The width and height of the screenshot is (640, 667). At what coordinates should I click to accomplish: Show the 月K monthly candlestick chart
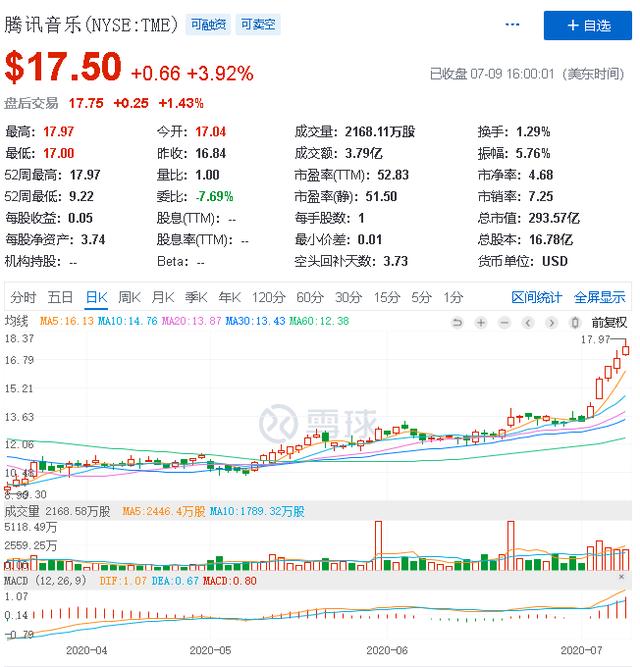pyautogui.click(x=163, y=297)
